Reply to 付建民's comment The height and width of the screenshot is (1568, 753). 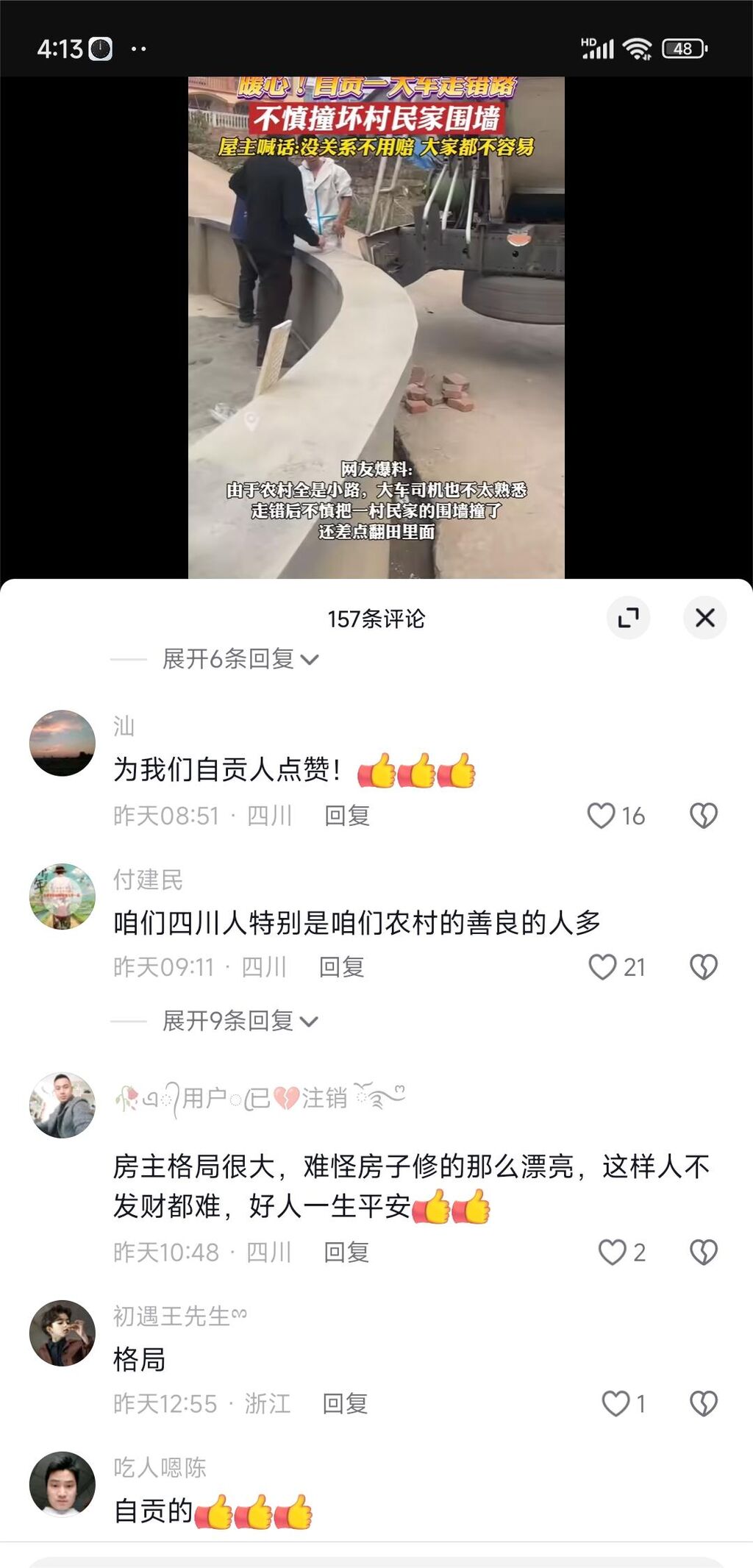pyautogui.click(x=342, y=967)
